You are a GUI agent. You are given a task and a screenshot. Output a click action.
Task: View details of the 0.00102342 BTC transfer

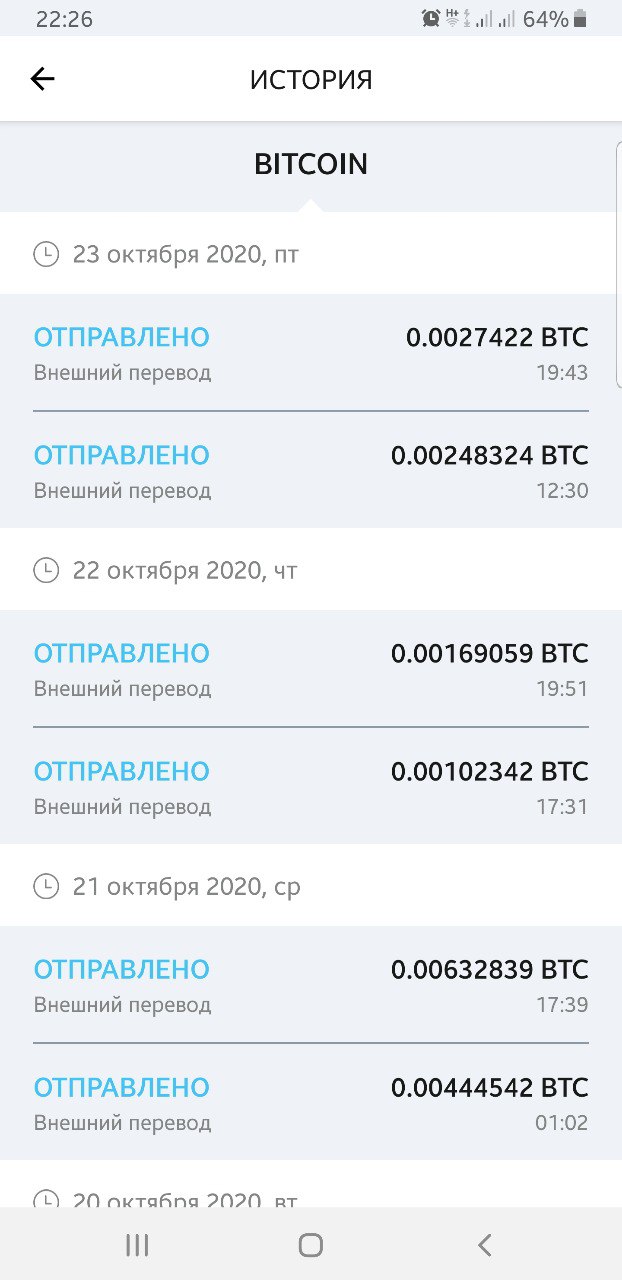[x=310, y=787]
